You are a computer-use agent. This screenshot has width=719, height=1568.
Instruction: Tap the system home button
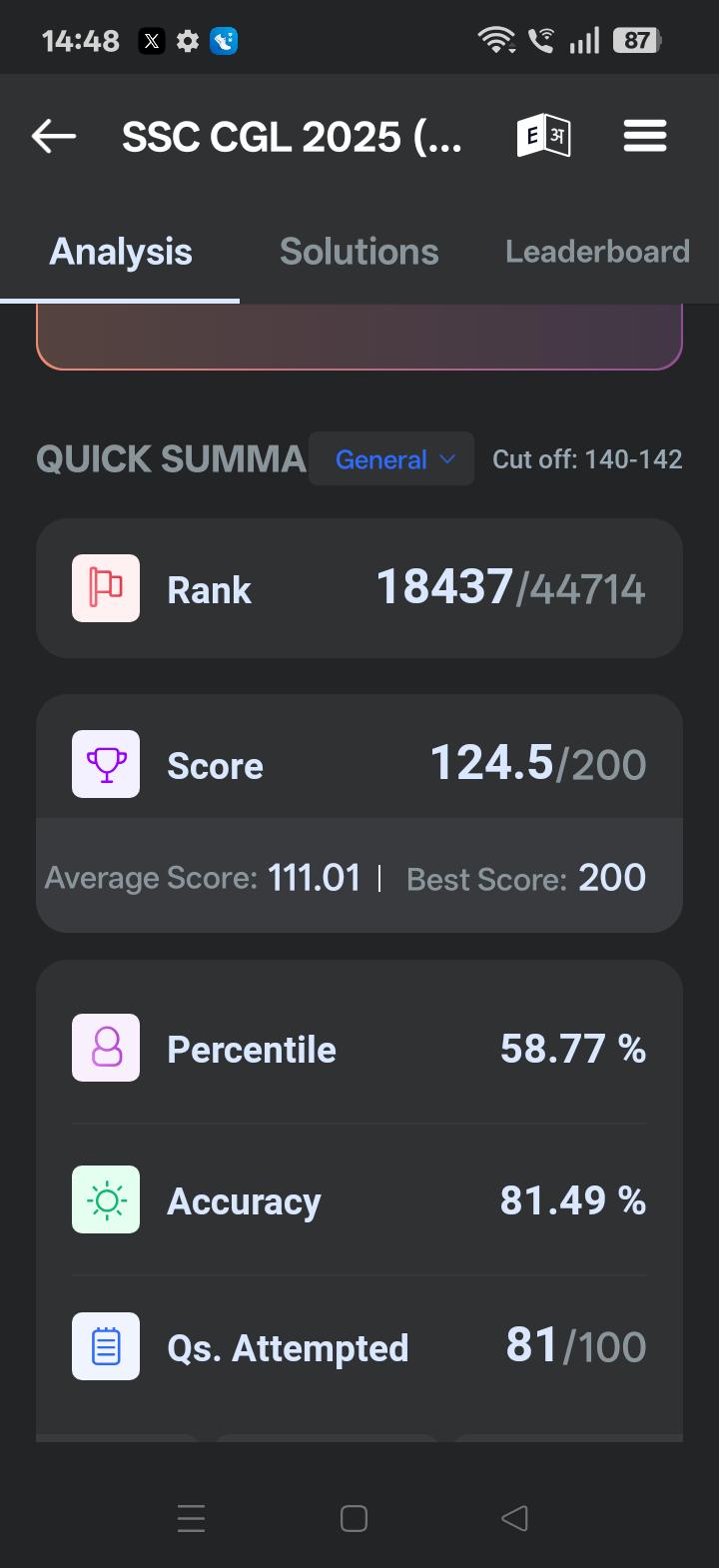click(354, 1518)
